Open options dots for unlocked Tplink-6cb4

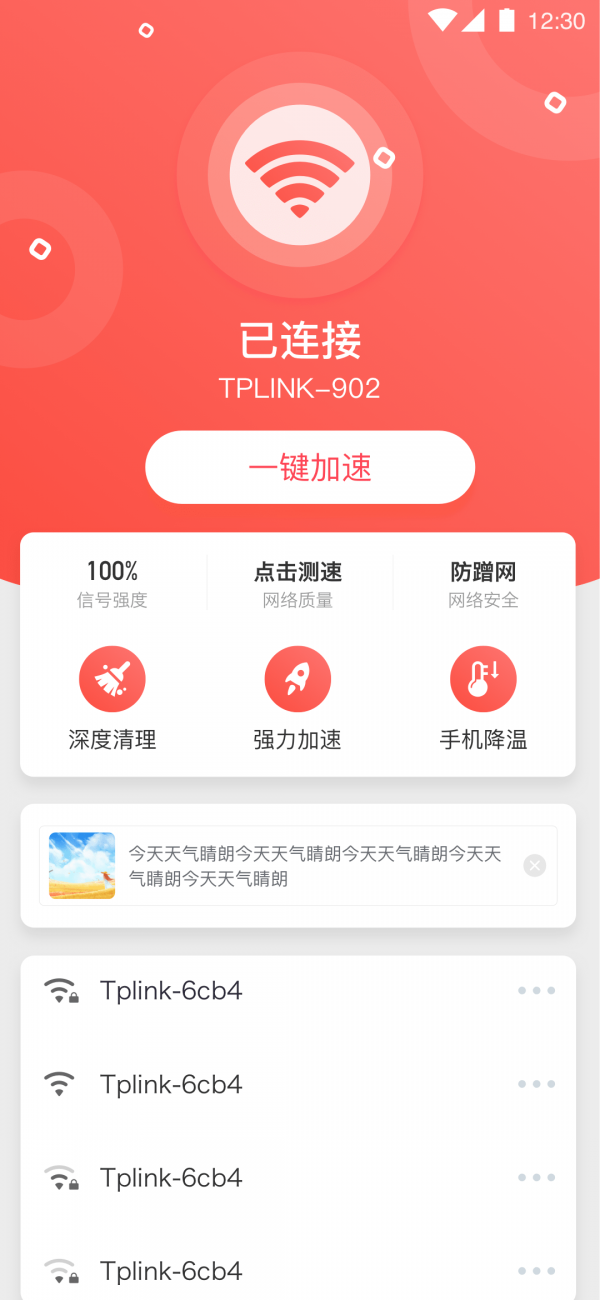click(536, 1084)
